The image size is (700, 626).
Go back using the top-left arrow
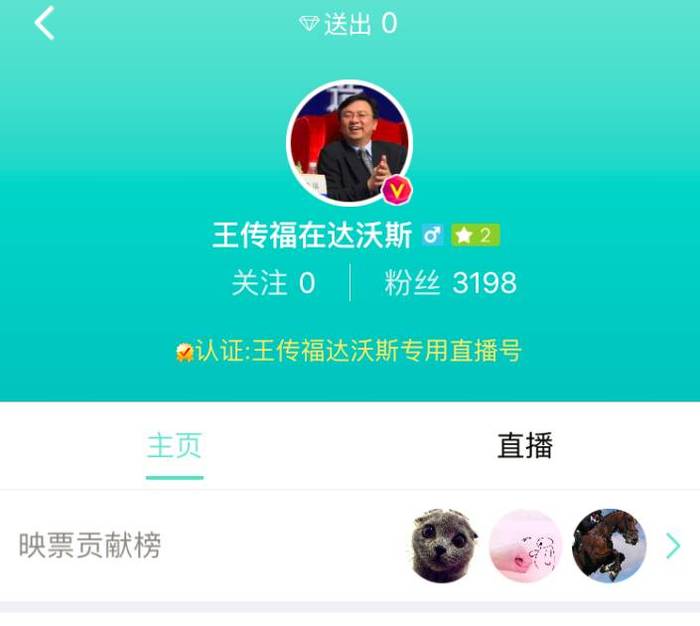(x=44, y=23)
